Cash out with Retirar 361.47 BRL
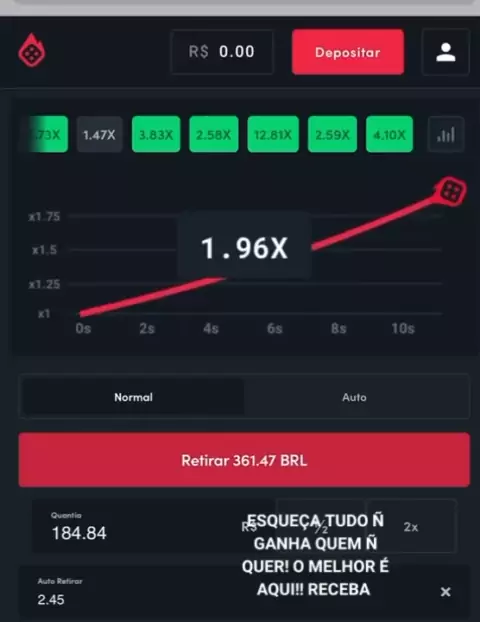480x622 pixels. [x=244, y=460]
